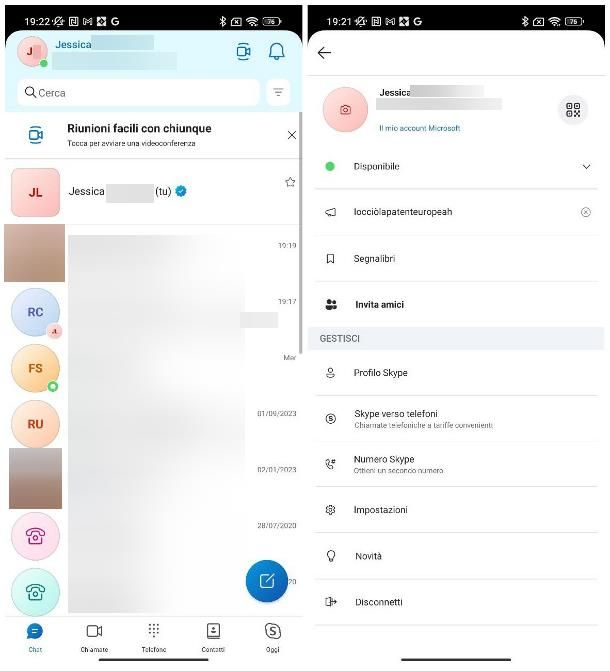This screenshot has width=610, height=671.
Task: Expand the Disponibile status dropdown
Action: [x=586, y=167]
